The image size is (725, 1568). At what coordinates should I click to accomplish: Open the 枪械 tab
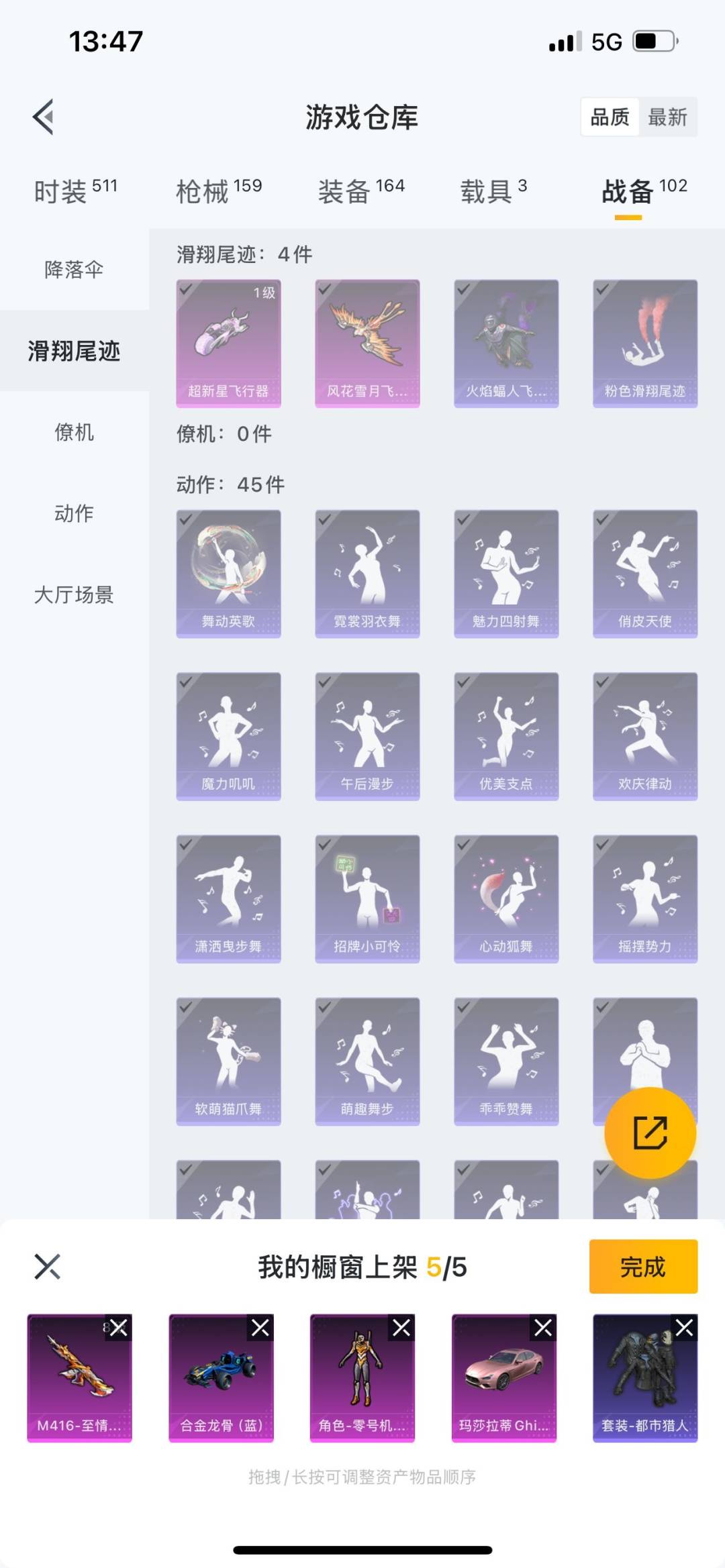coord(218,191)
